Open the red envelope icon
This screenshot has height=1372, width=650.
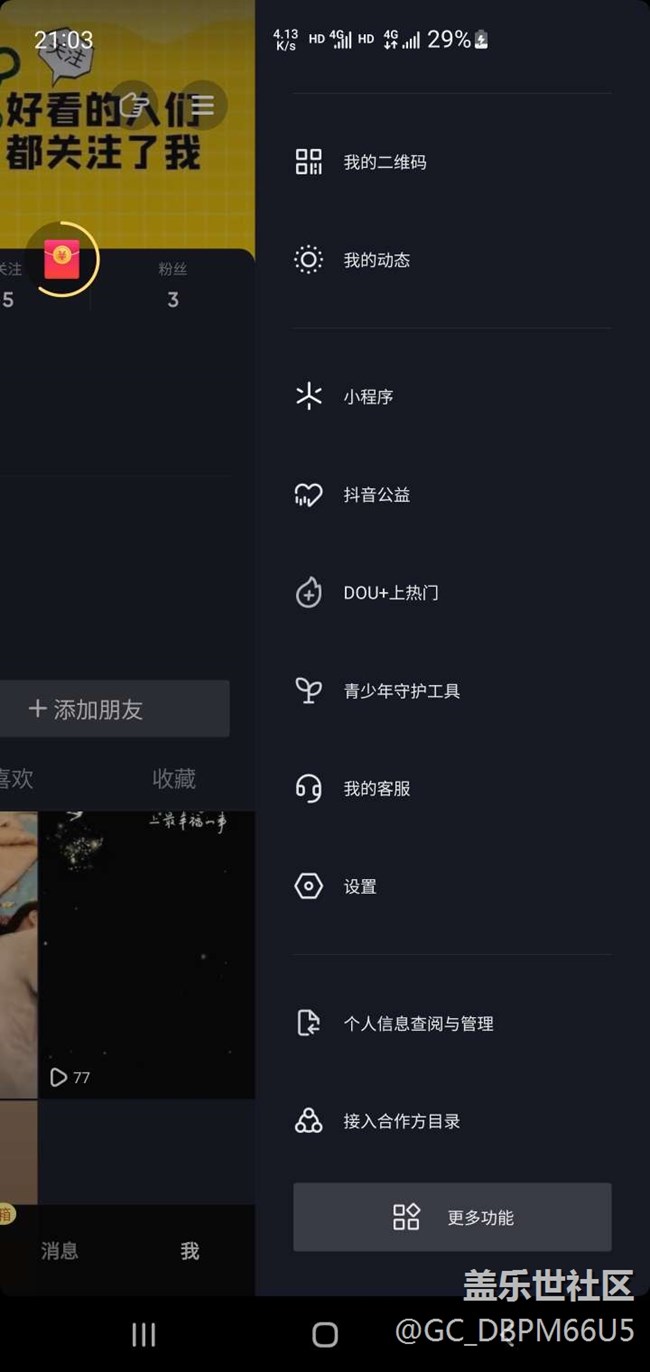click(x=62, y=262)
